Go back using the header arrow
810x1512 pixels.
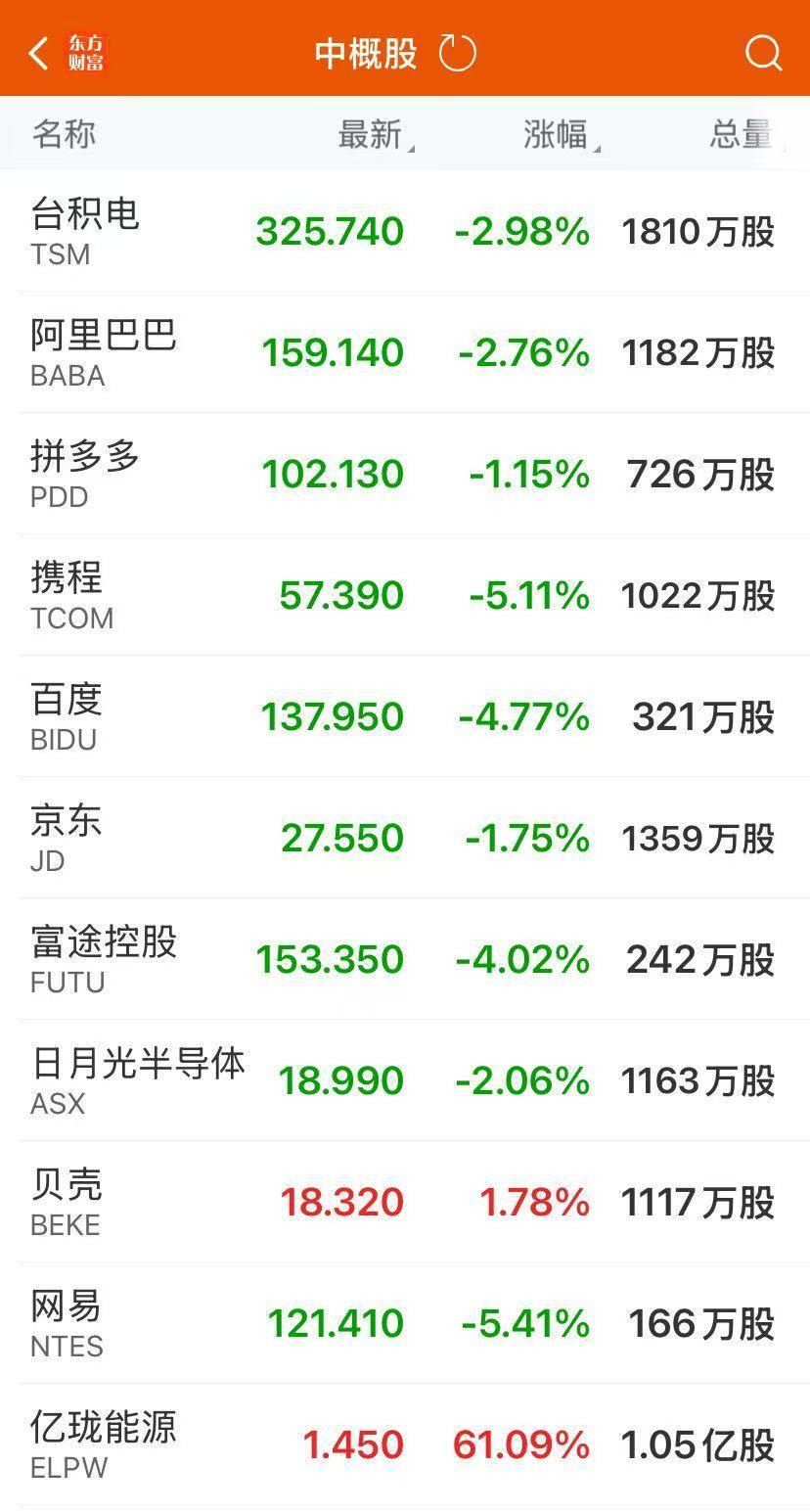click(39, 53)
